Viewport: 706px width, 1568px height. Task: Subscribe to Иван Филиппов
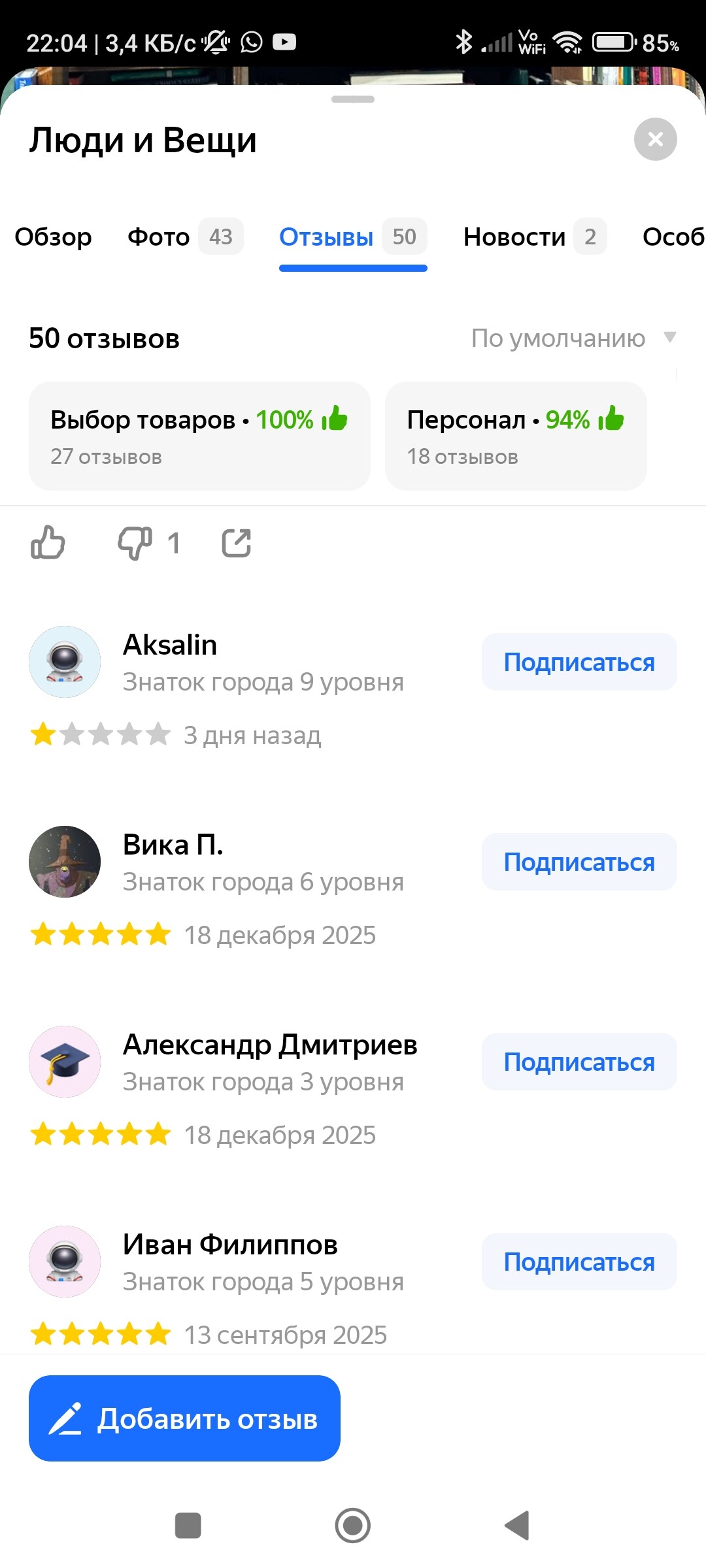point(579,1262)
